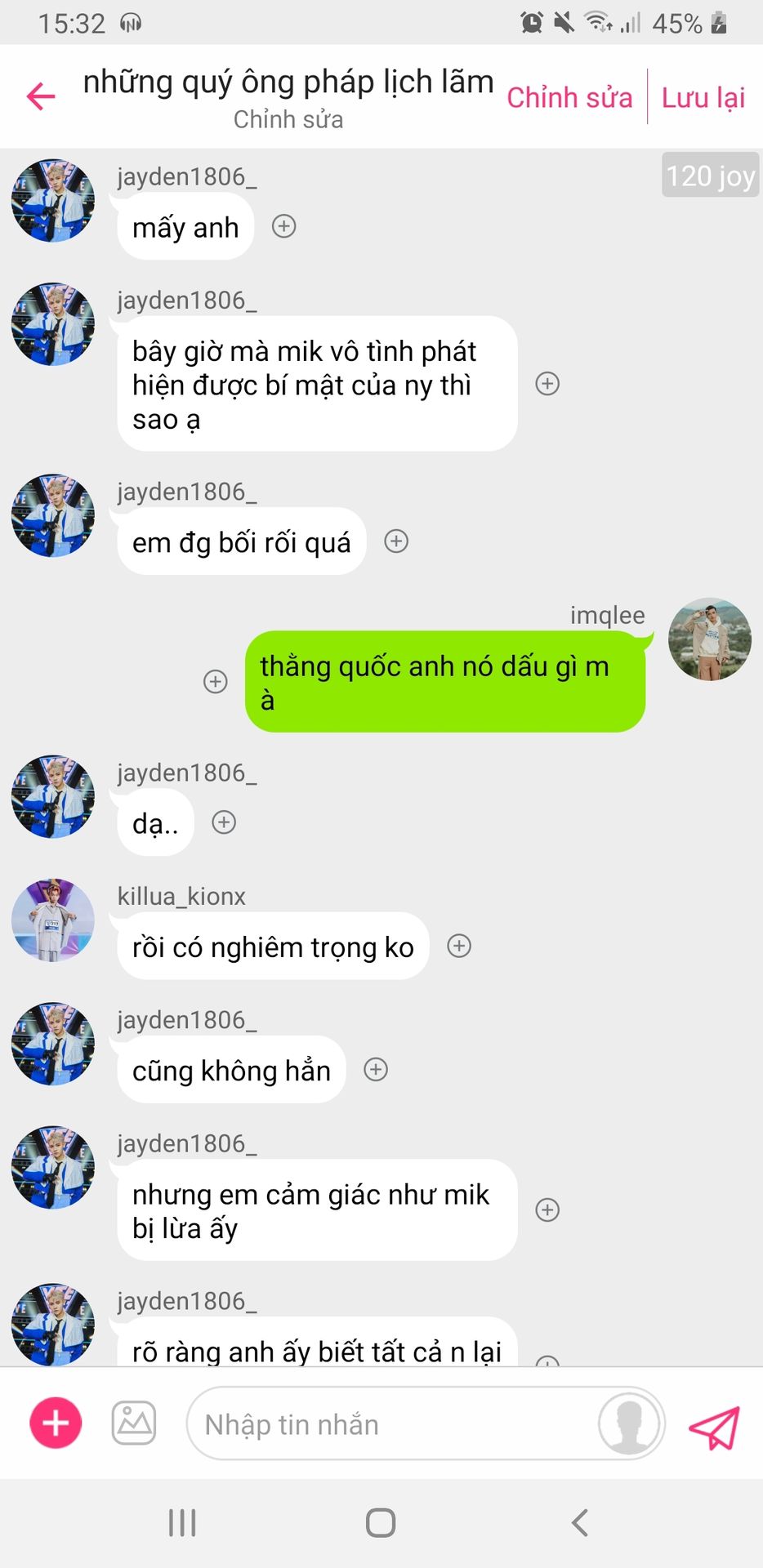Save with the Lưu lại button

point(703,97)
